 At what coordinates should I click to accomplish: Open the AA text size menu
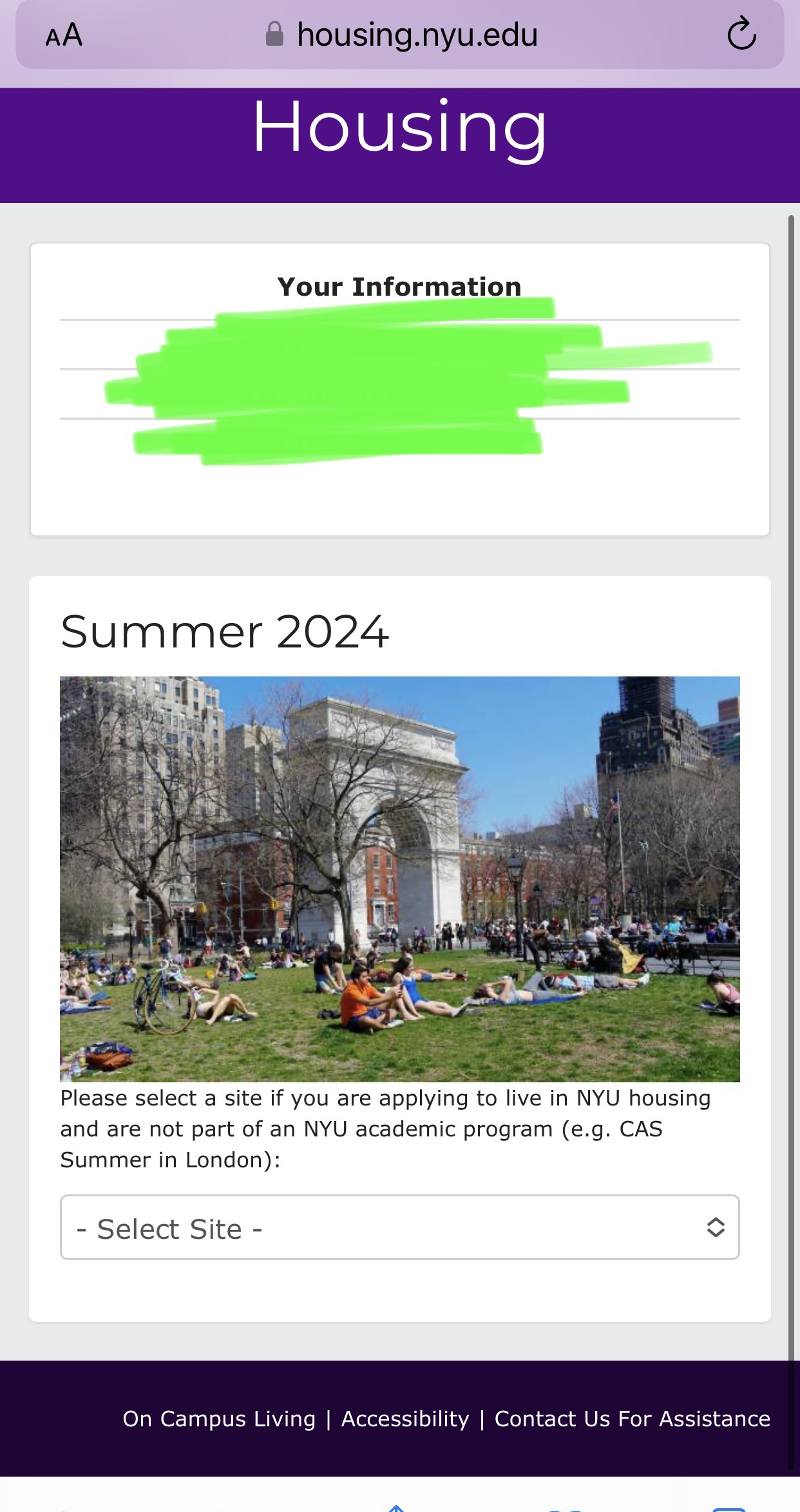point(64,35)
